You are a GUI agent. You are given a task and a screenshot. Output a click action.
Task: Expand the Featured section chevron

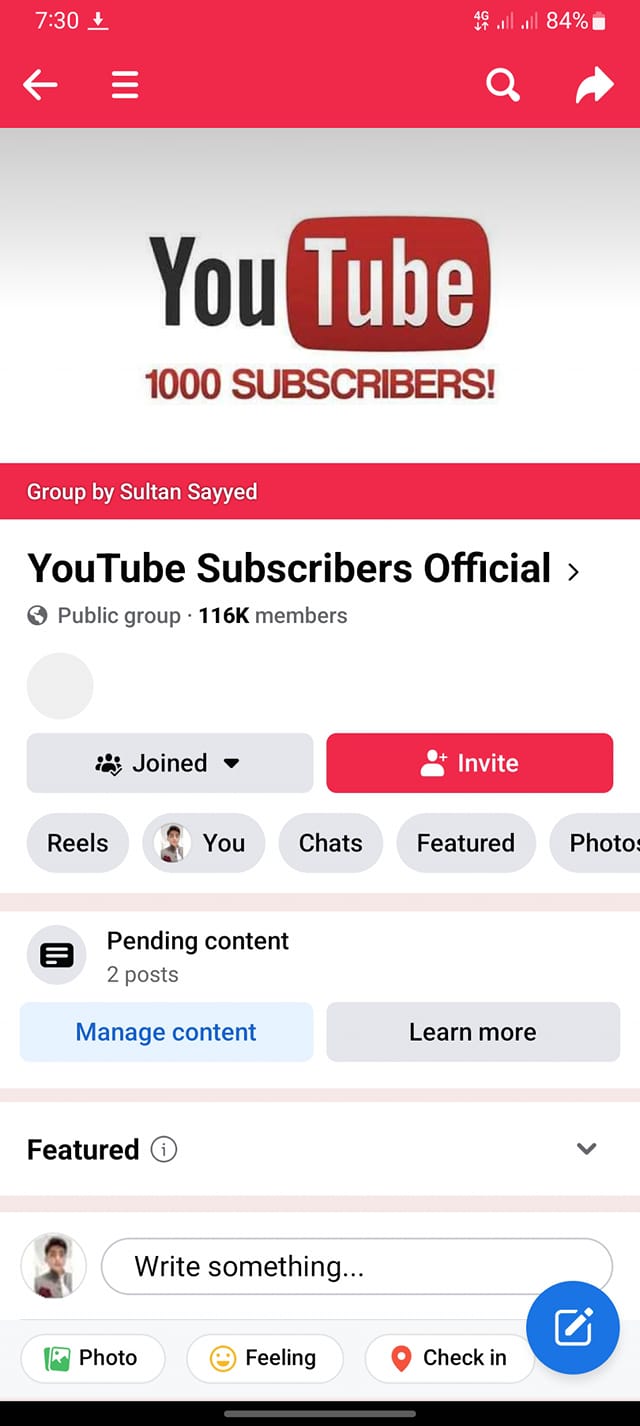coord(587,1149)
